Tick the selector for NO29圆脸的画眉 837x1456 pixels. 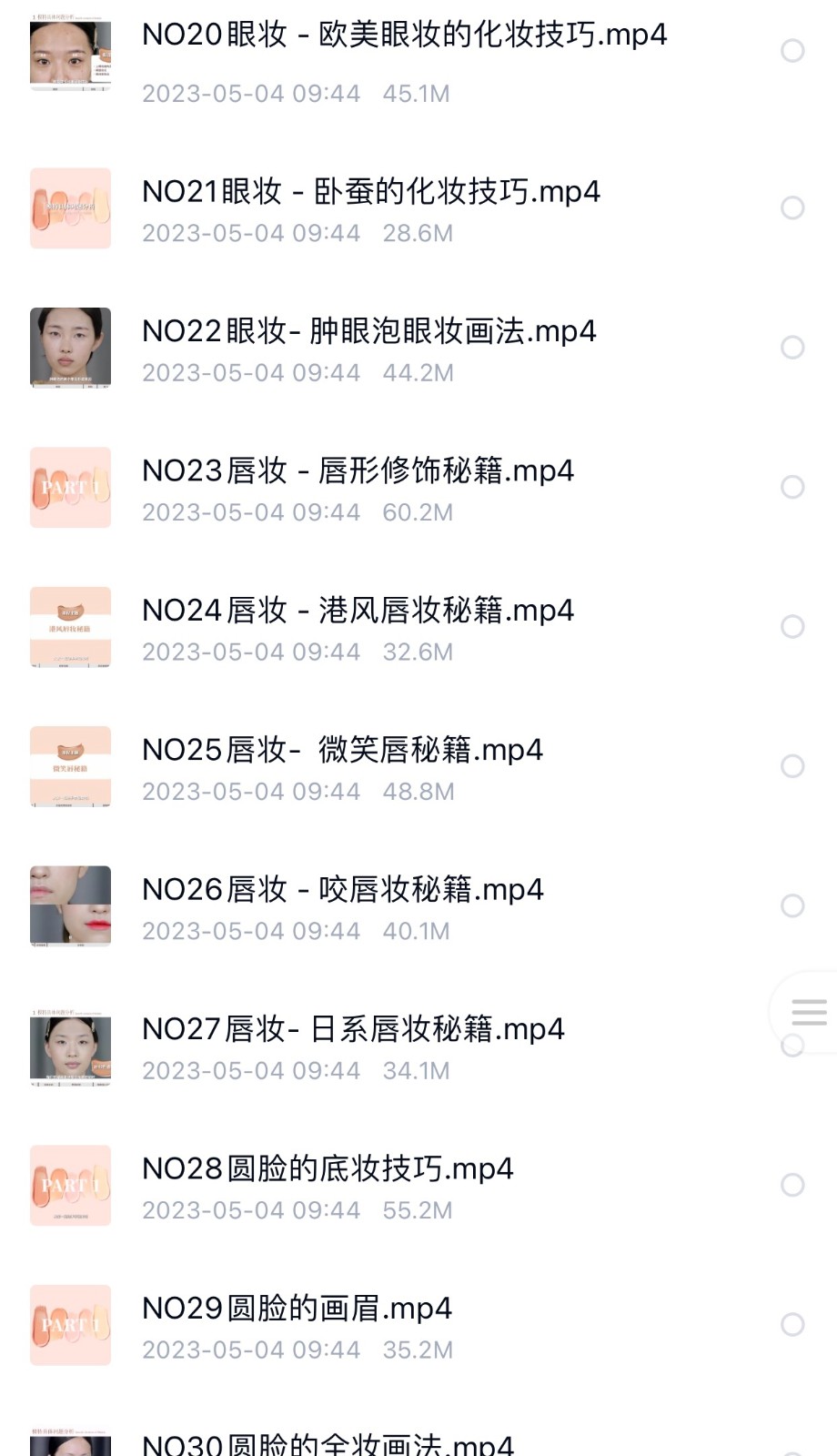(x=792, y=1324)
